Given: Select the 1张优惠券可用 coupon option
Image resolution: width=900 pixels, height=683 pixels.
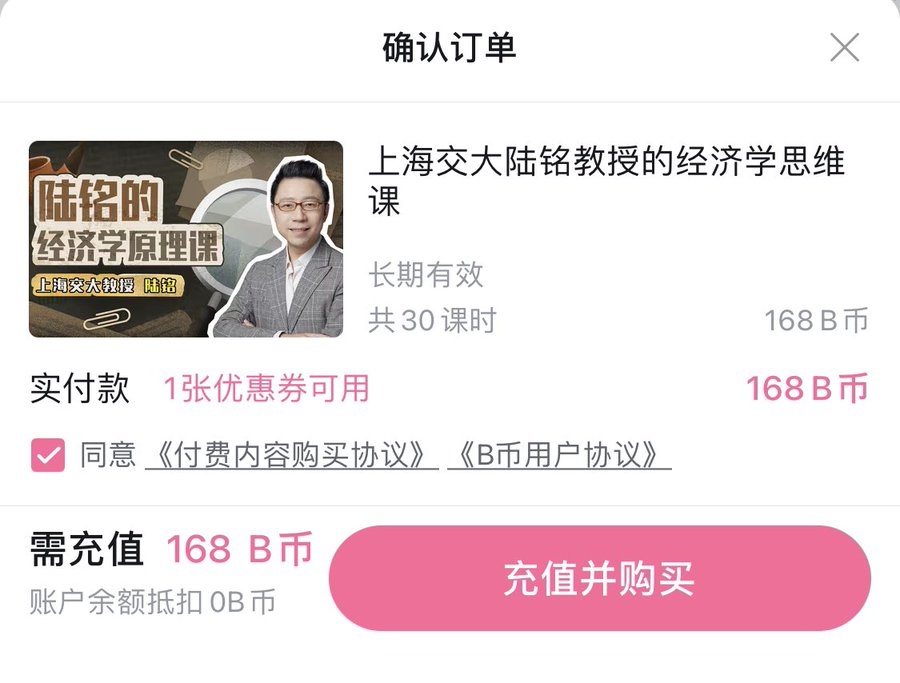Looking at the screenshot, I should tap(266, 388).
